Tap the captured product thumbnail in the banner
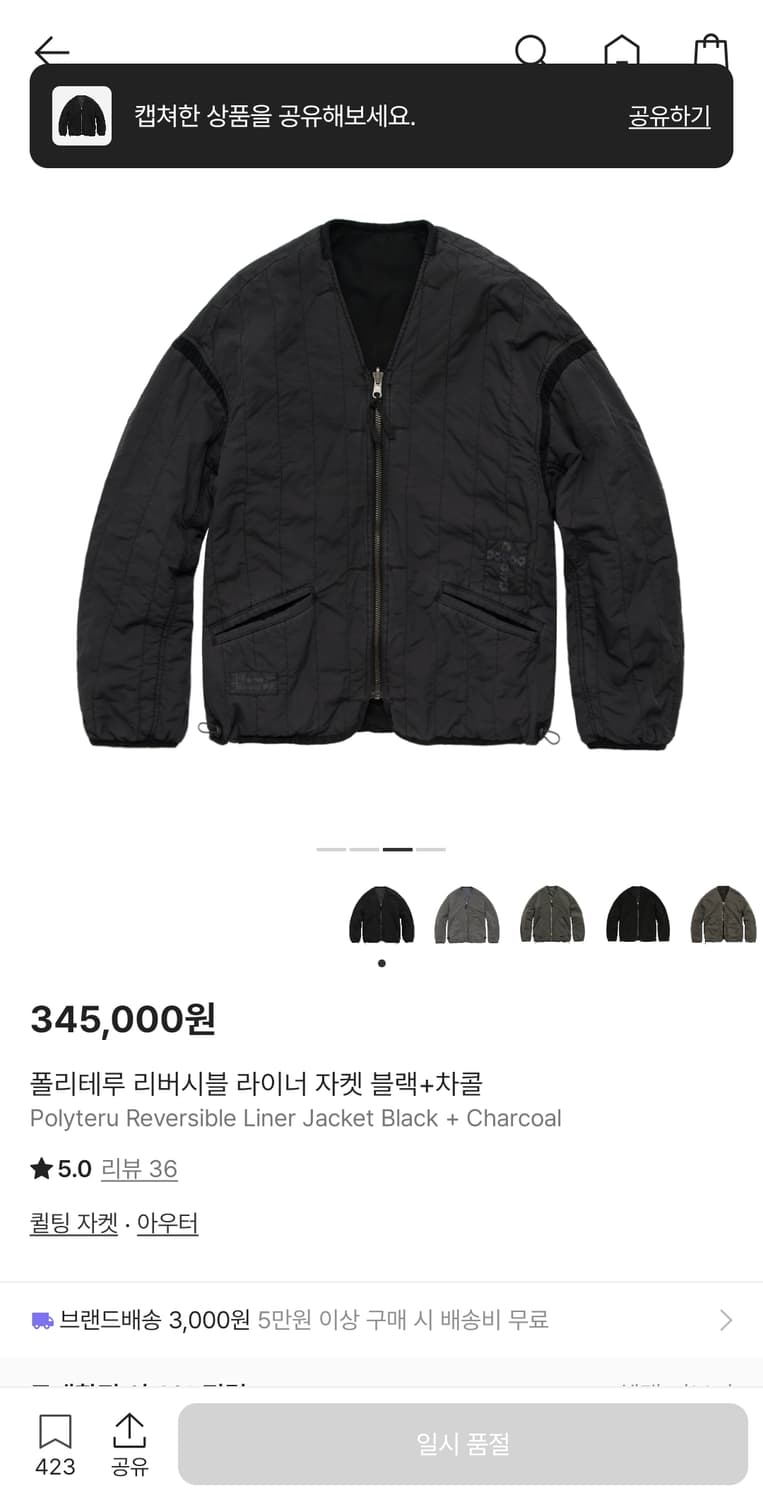This screenshot has width=763, height=1500. coord(81,115)
